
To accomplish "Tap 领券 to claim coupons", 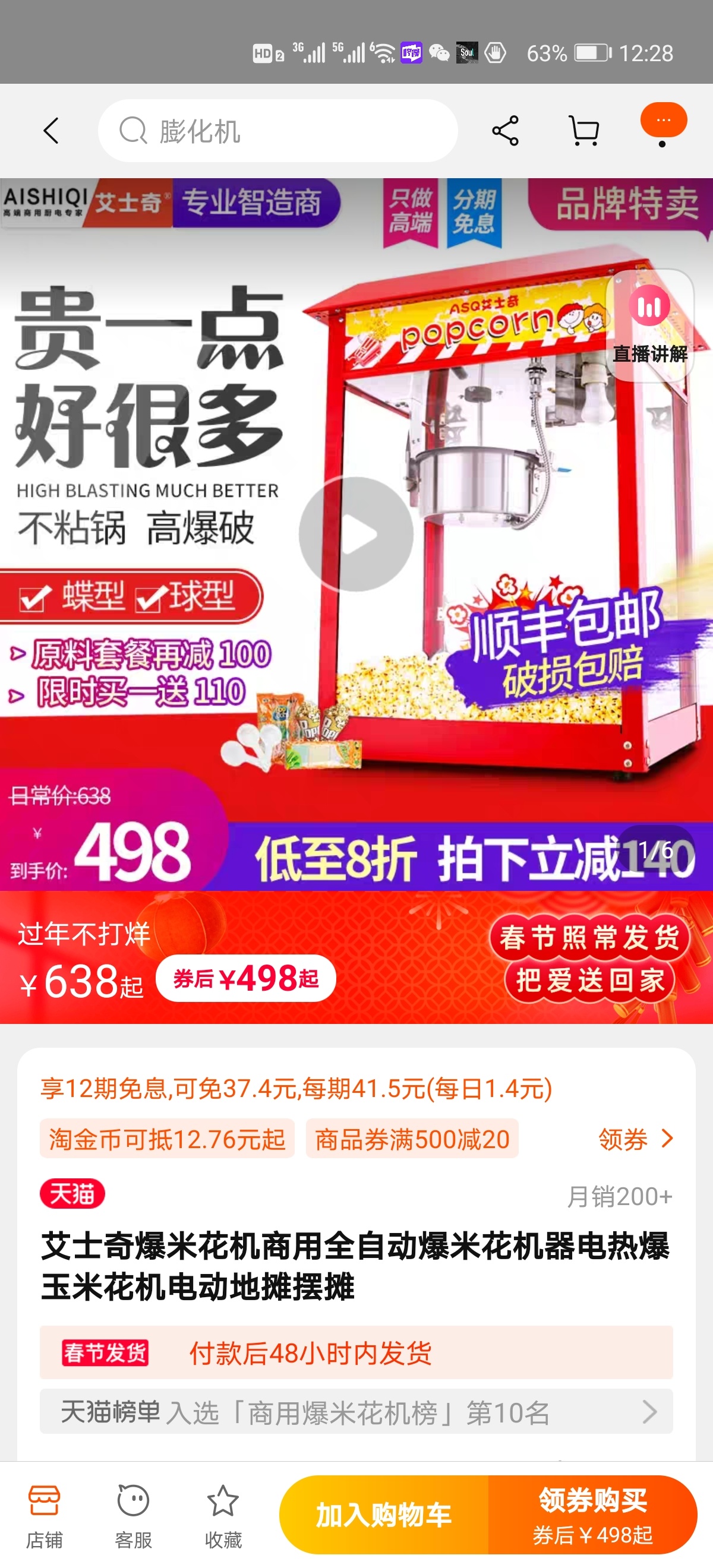I will click(635, 1139).
